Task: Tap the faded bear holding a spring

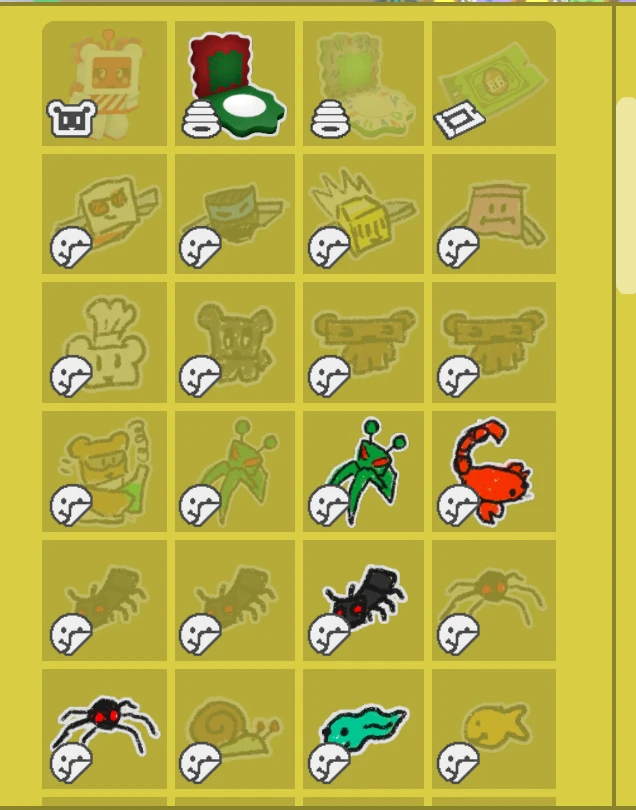Action: coord(105,471)
